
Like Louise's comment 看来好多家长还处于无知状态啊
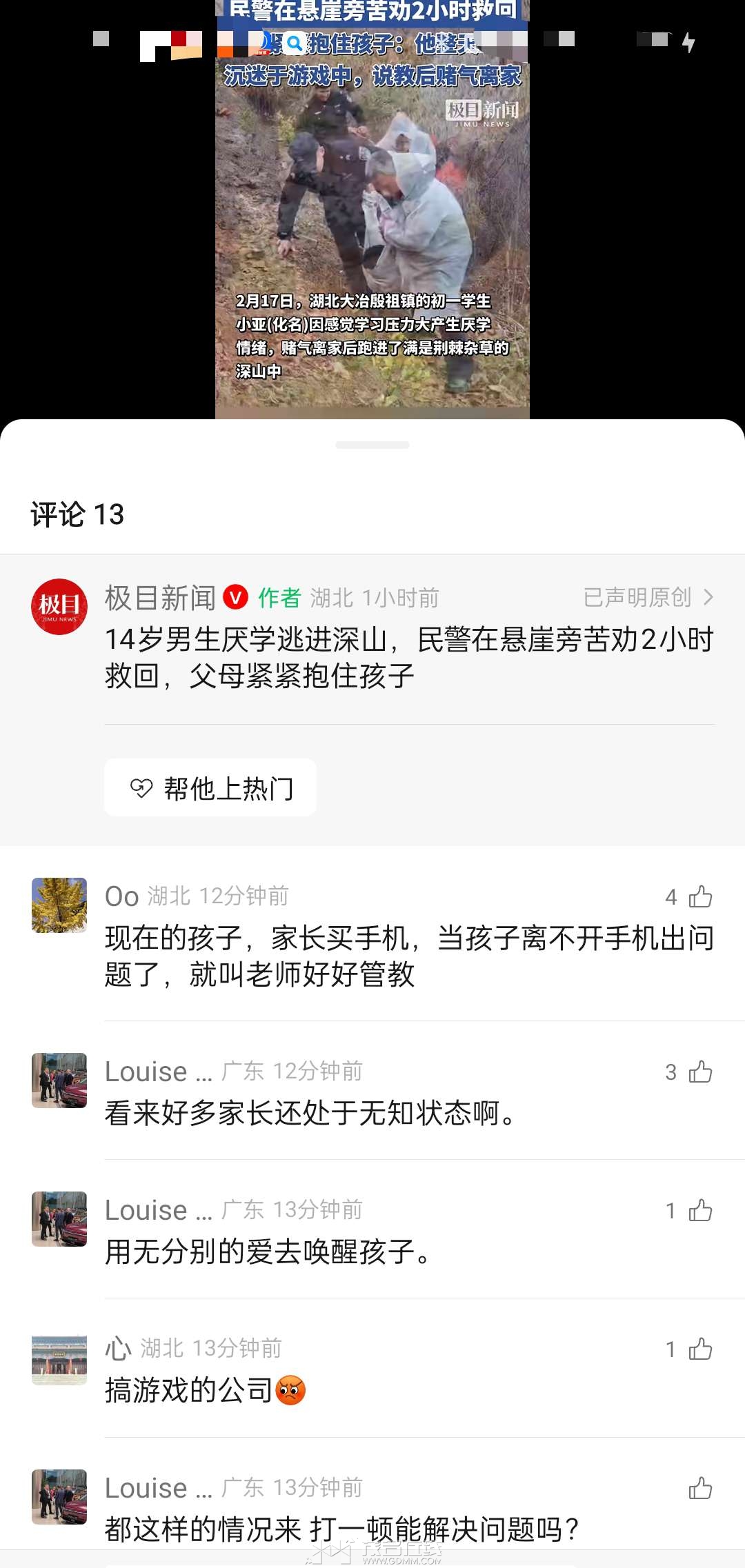click(700, 1072)
